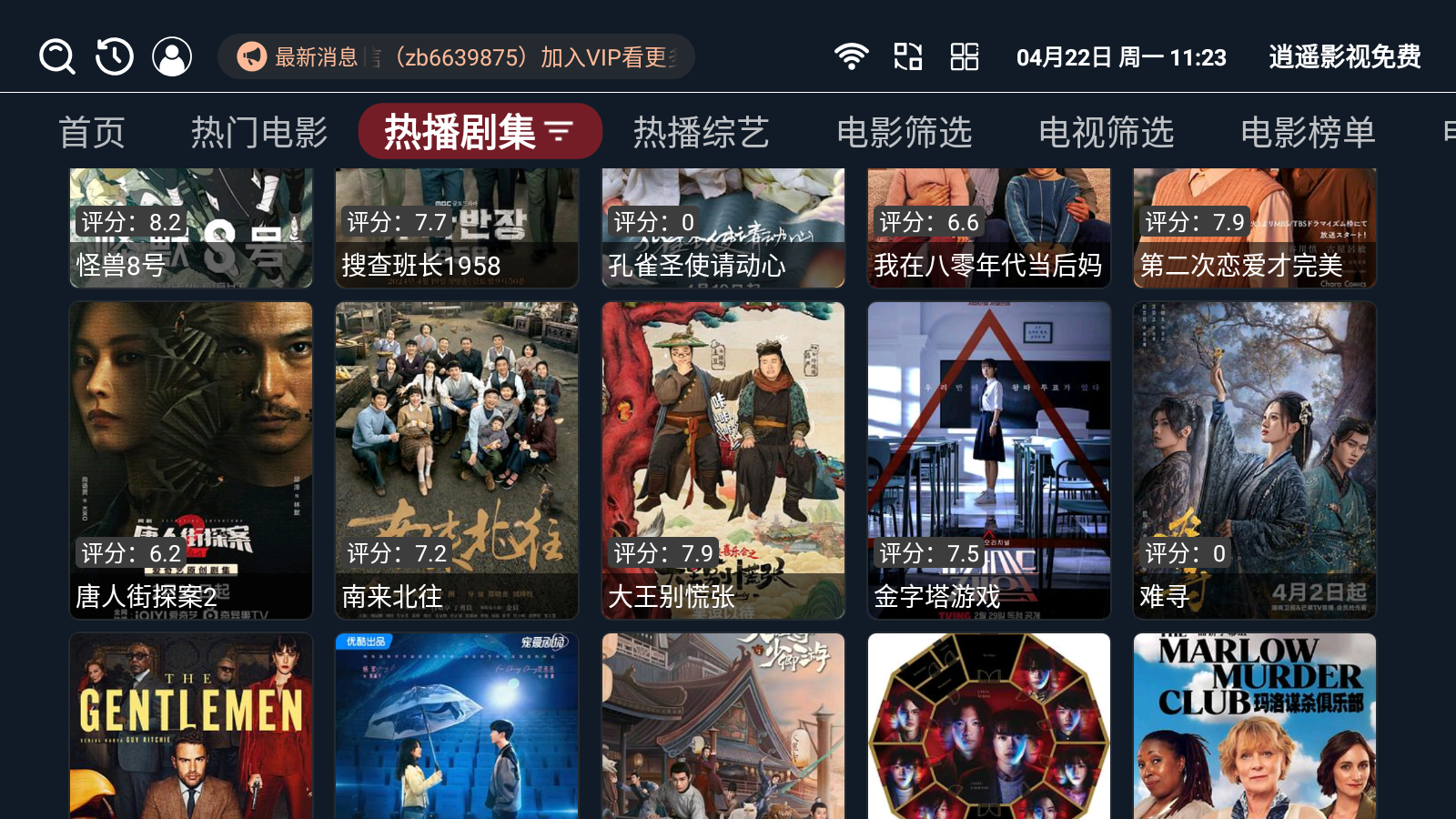Open the show 唐人街探案2
The height and width of the screenshot is (819, 1456).
tap(191, 460)
